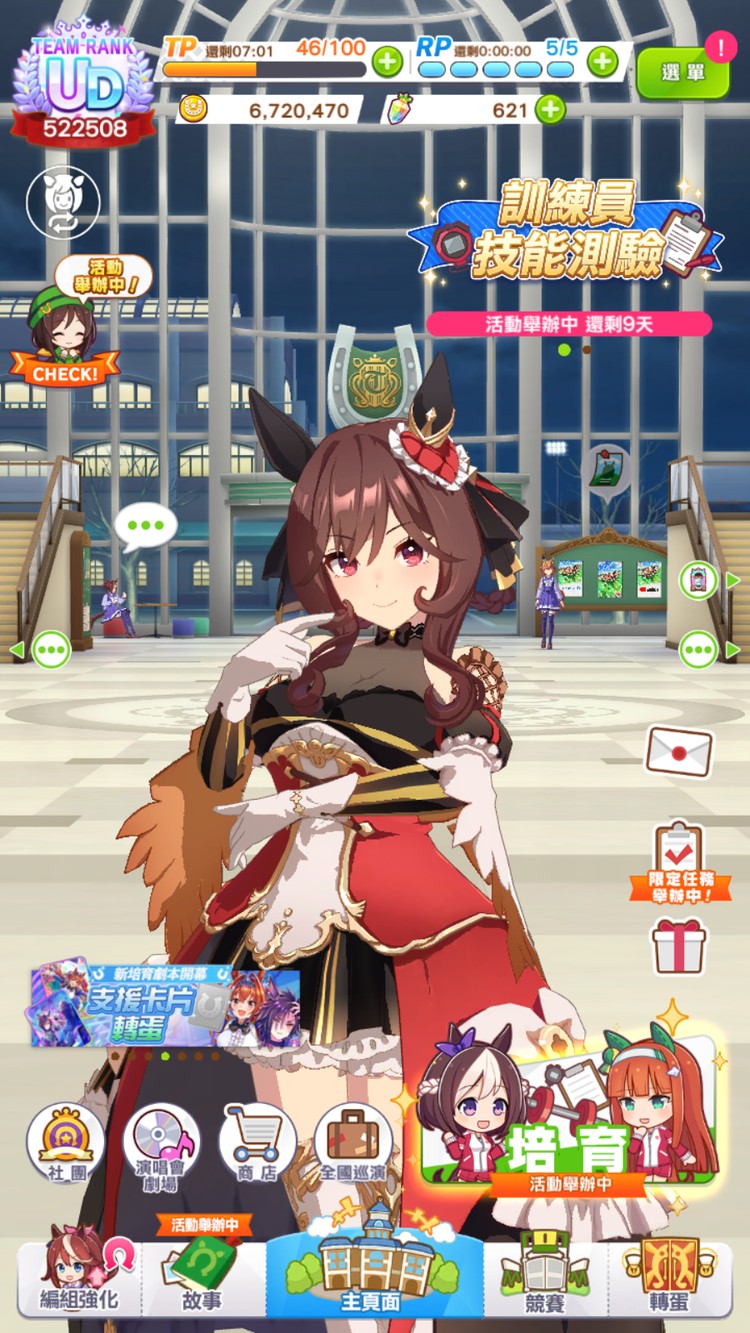The image size is (750, 1333).
Task: Add TP with the plus icon
Action: pyautogui.click(x=387, y=62)
